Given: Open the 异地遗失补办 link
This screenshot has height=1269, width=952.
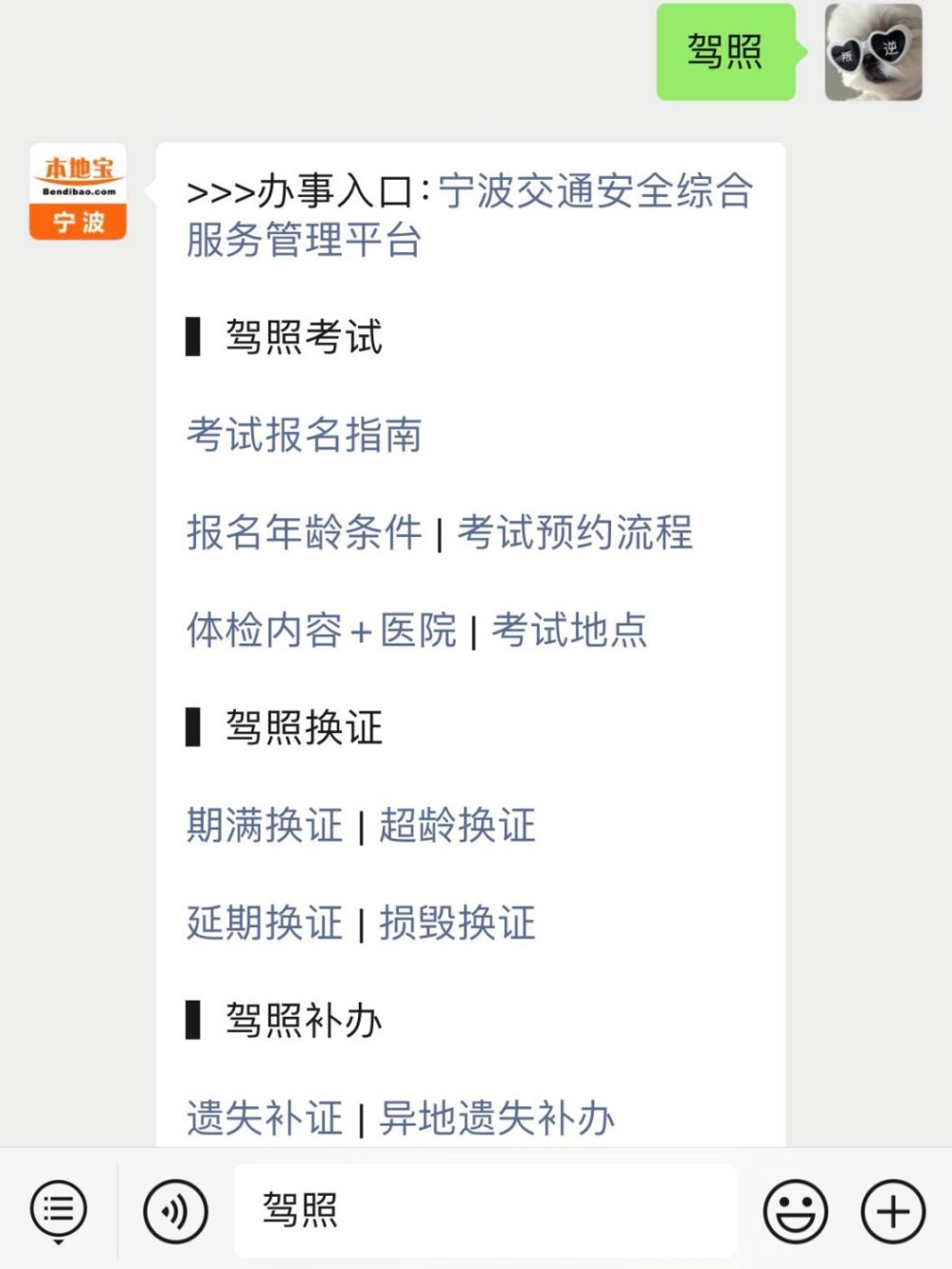Looking at the screenshot, I should pos(496,1118).
